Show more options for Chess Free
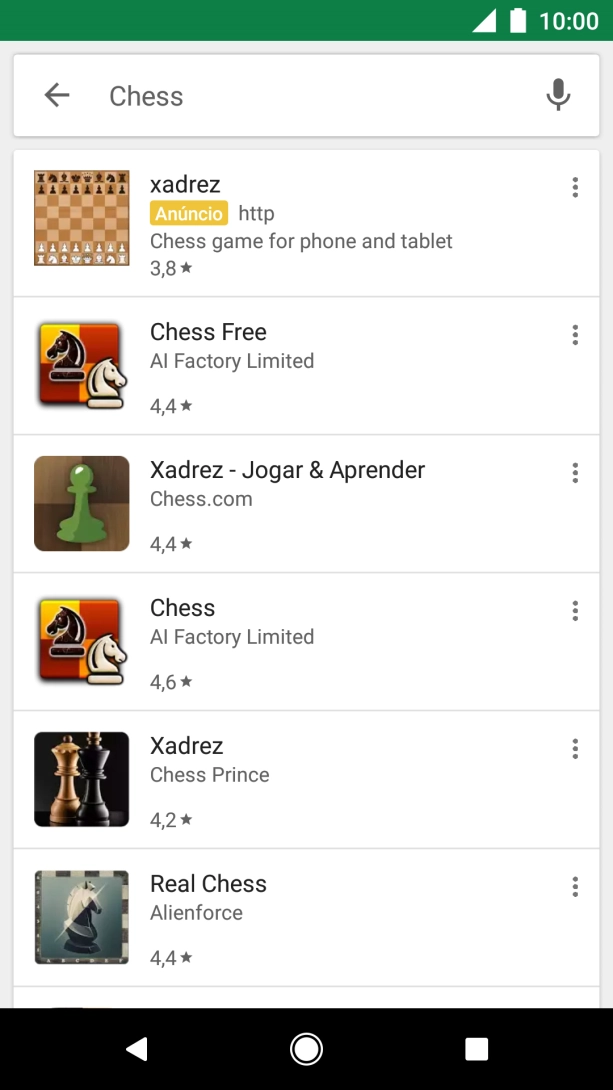 [575, 335]
